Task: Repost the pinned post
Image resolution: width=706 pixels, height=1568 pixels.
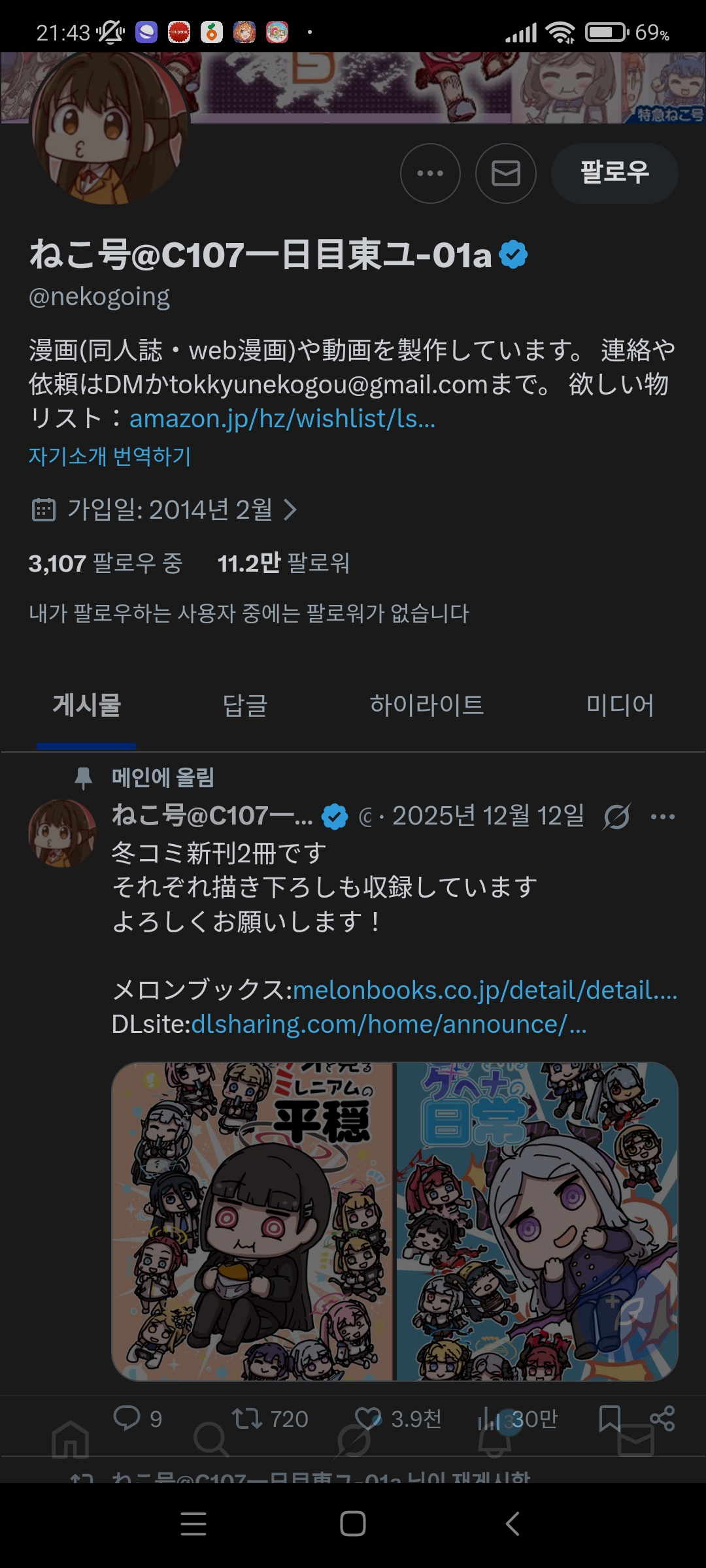Action: [247, 1418]
